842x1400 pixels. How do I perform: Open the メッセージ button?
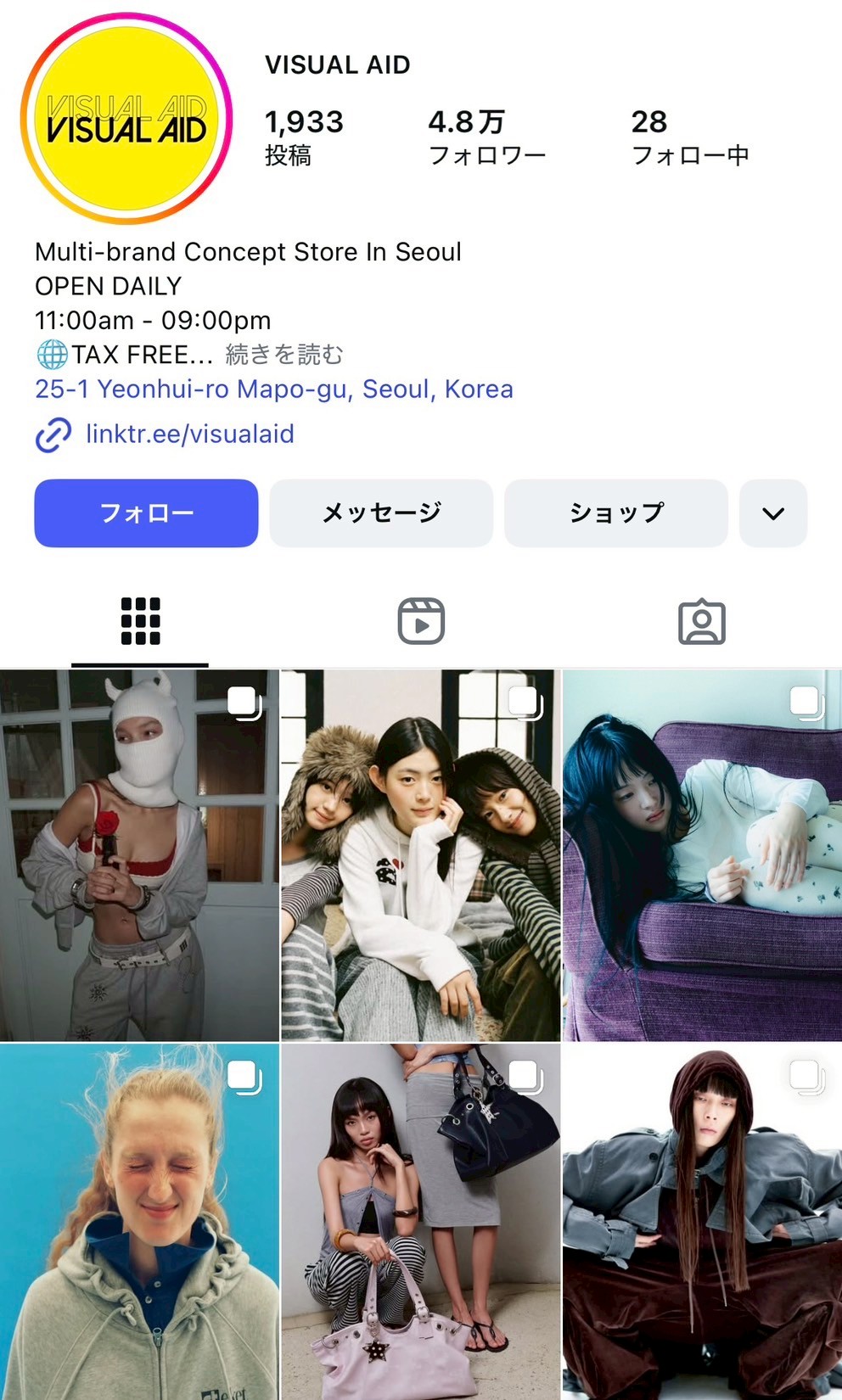[x=381, y=513]
